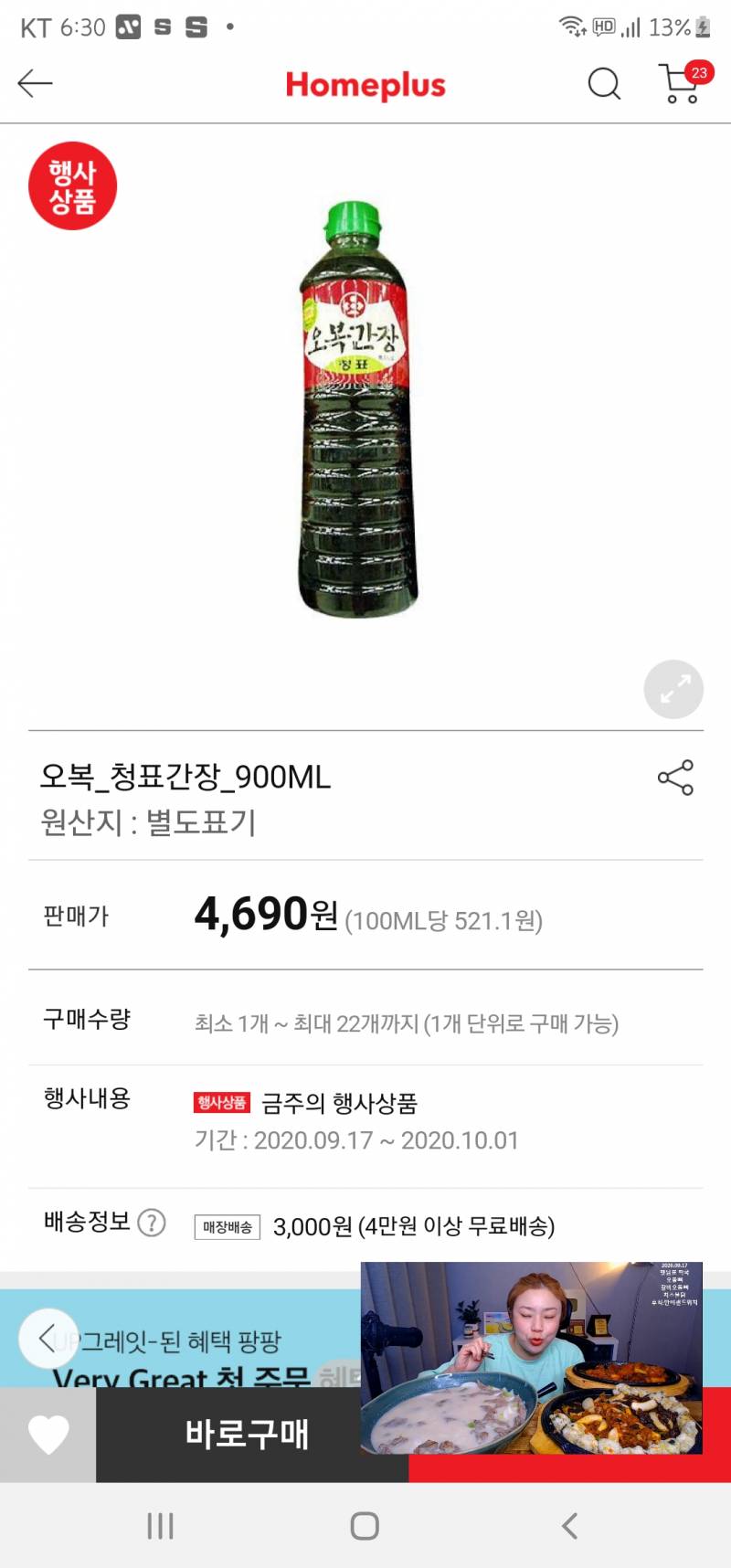Tap the fullscreen expand icon on product image
This screenshot has width=731, height=1568.
pos(673,689)
